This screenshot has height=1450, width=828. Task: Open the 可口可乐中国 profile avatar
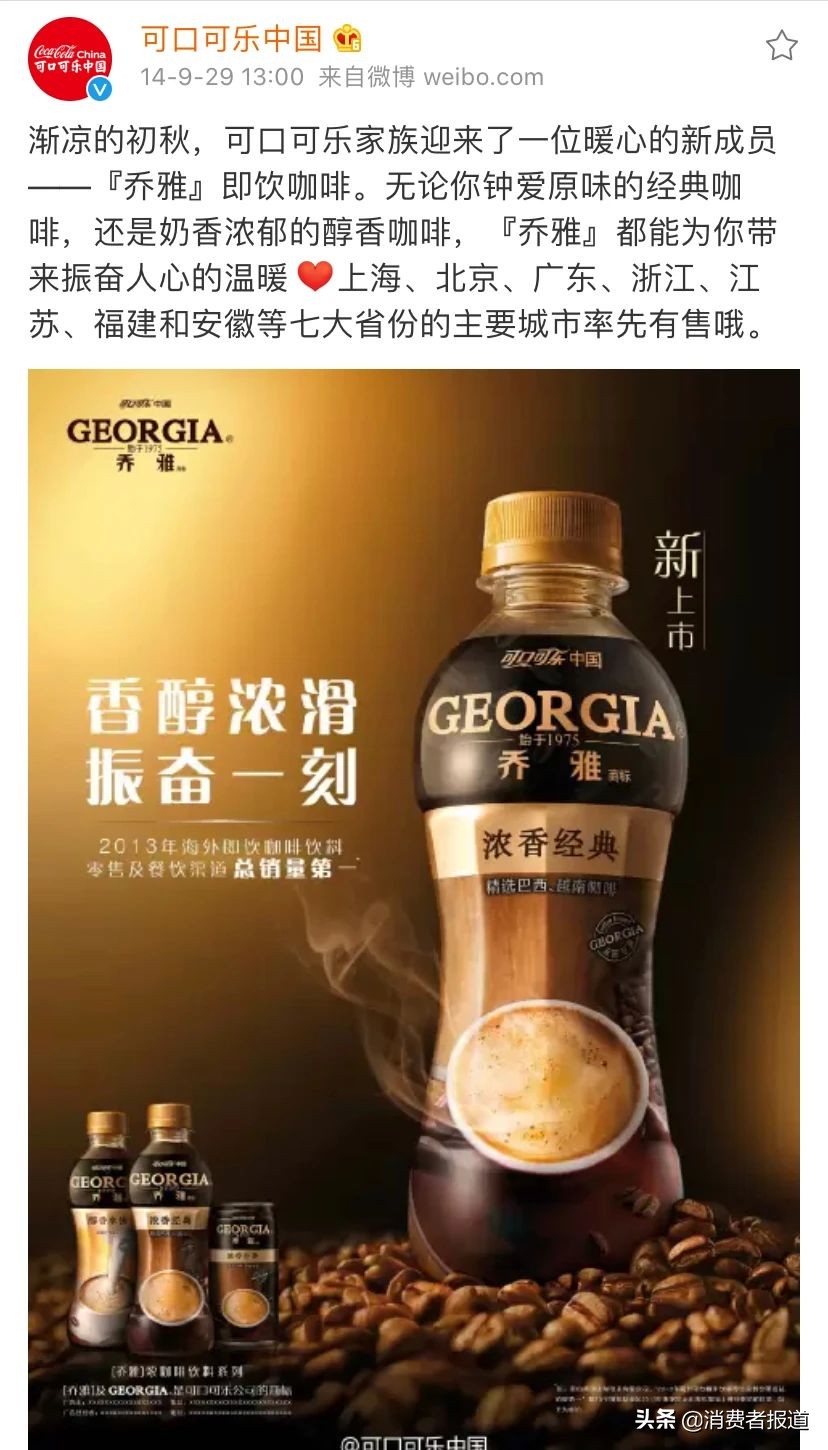69,59
